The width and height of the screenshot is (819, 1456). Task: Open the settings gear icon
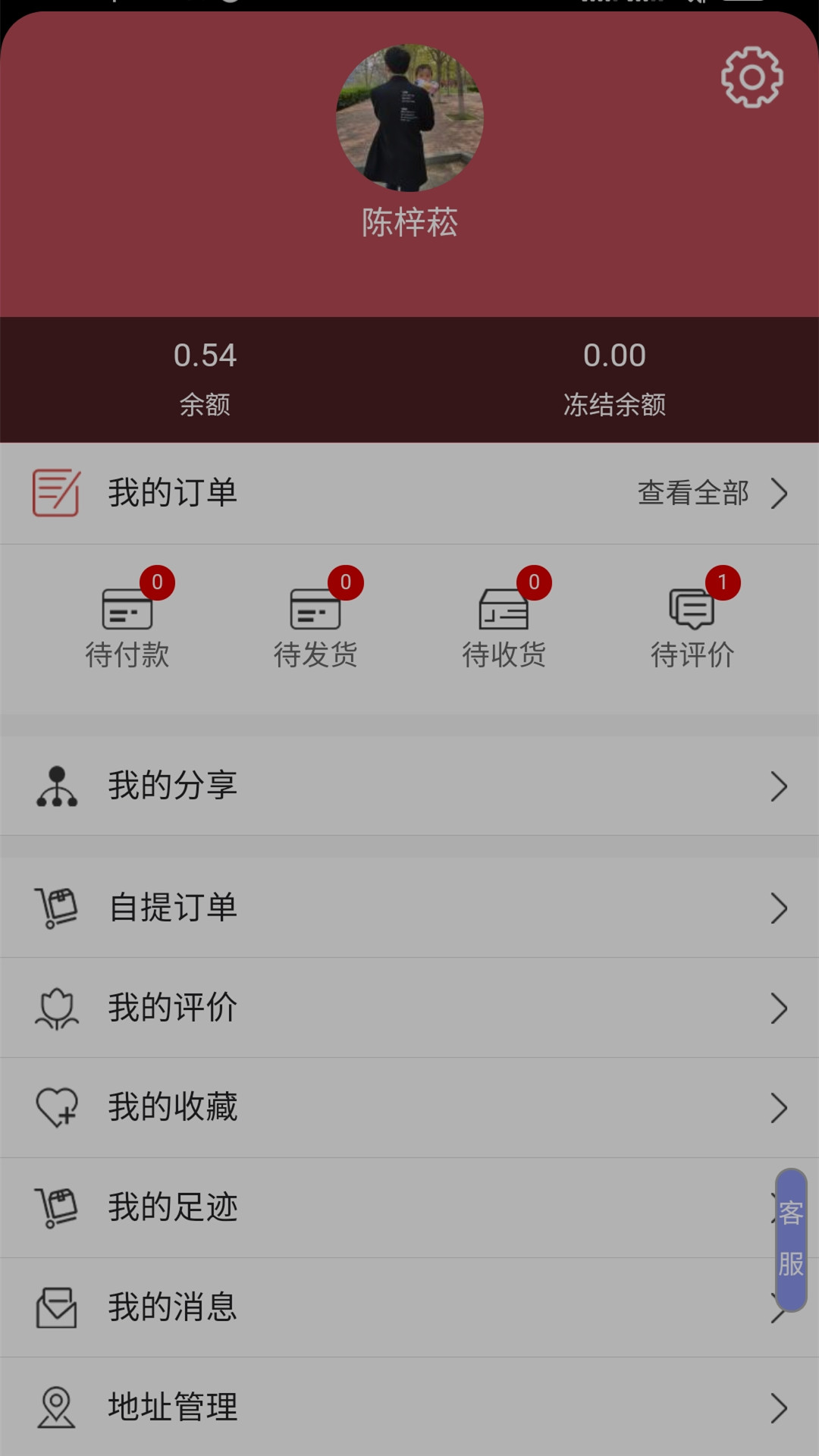tap(752, 77)
